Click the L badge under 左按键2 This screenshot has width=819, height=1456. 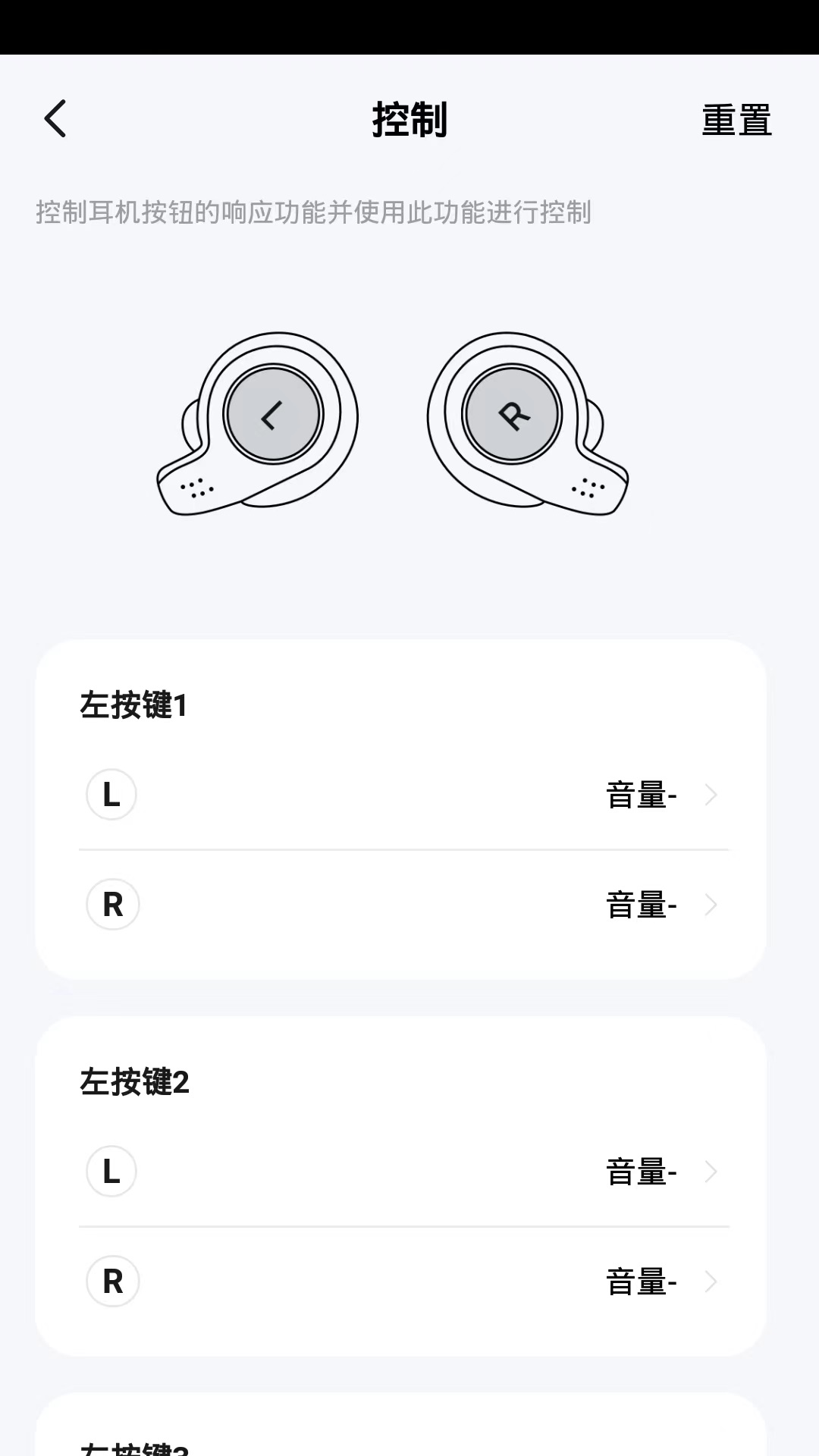[x=111, y=1172]
